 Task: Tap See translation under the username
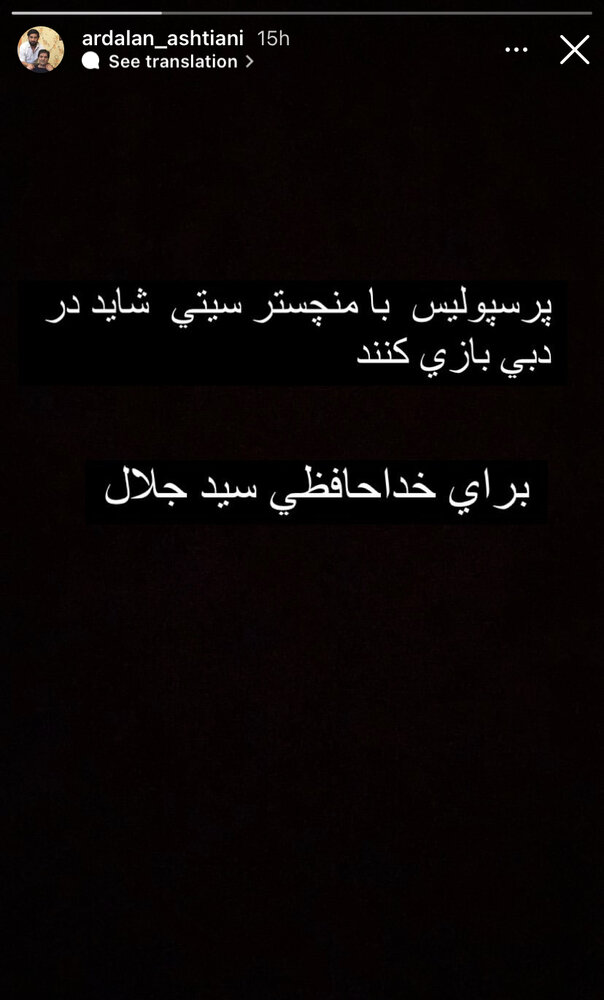[x=172, y=62]
